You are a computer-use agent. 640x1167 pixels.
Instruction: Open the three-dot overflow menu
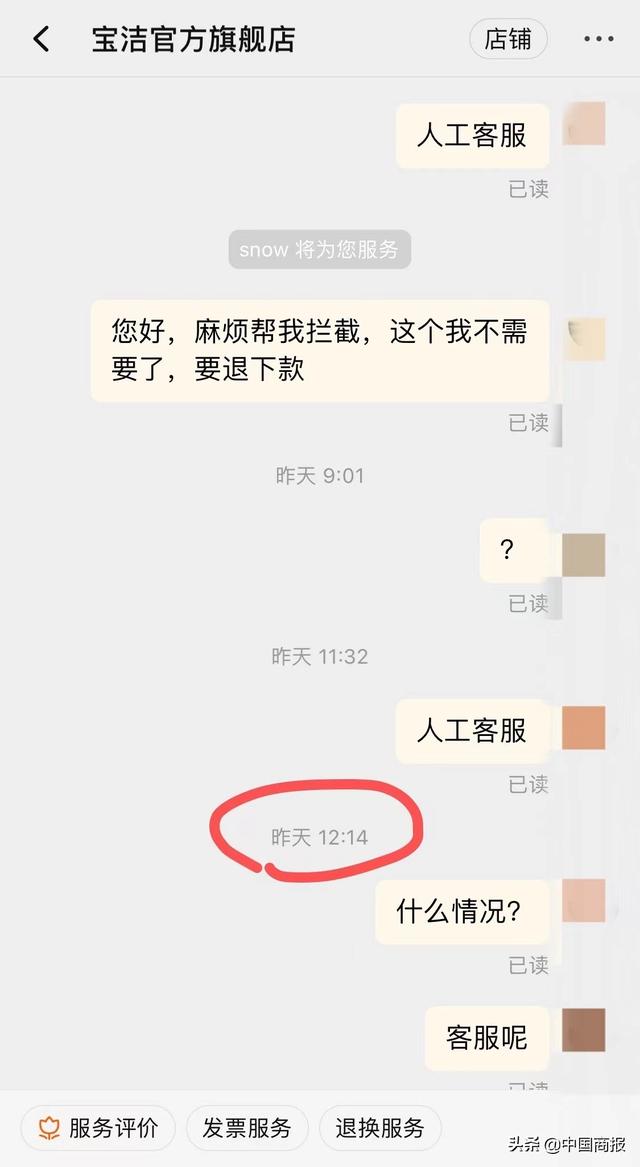[598, 40]
